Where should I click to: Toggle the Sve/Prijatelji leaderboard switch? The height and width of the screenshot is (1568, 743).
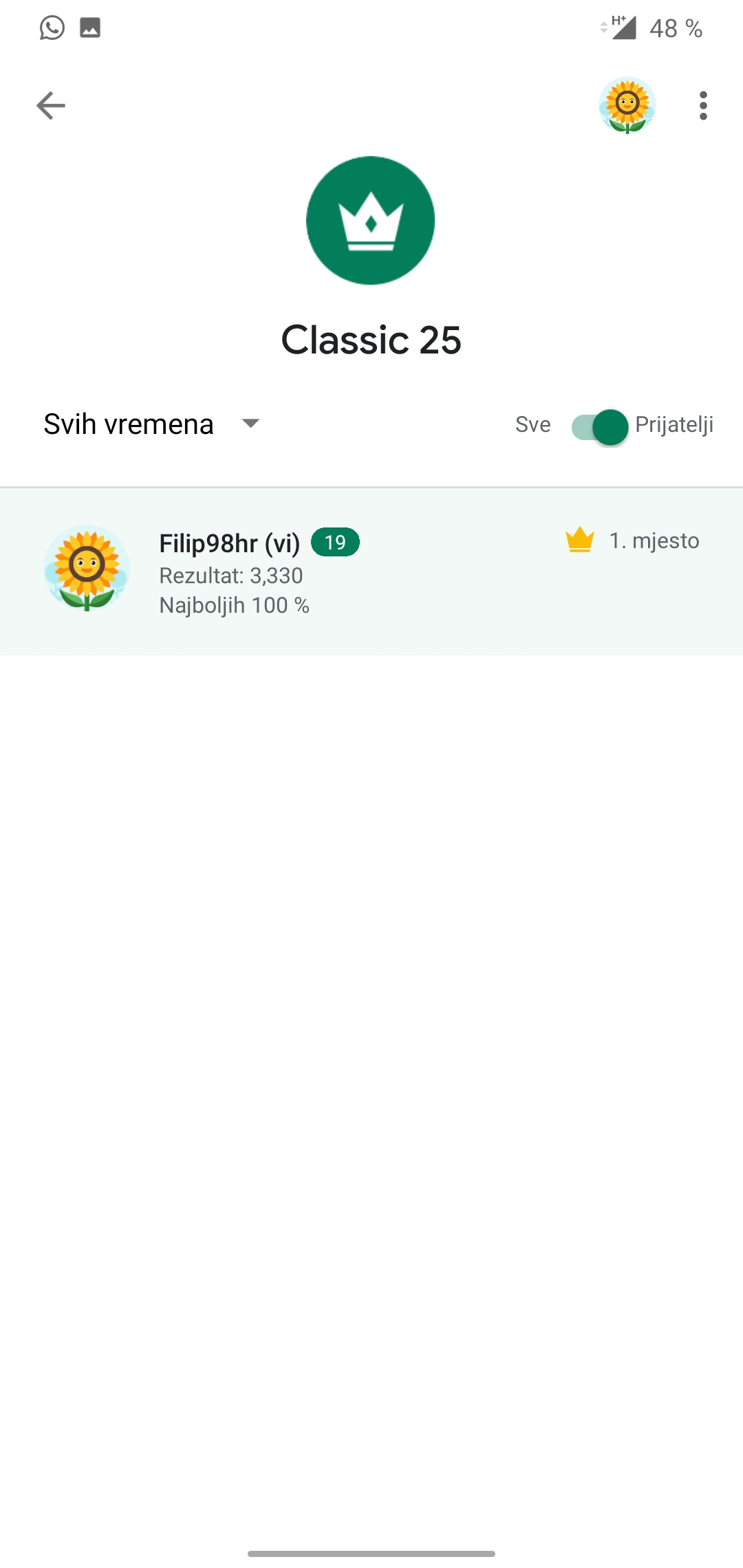pyautogui.click(x=600, y=426)
